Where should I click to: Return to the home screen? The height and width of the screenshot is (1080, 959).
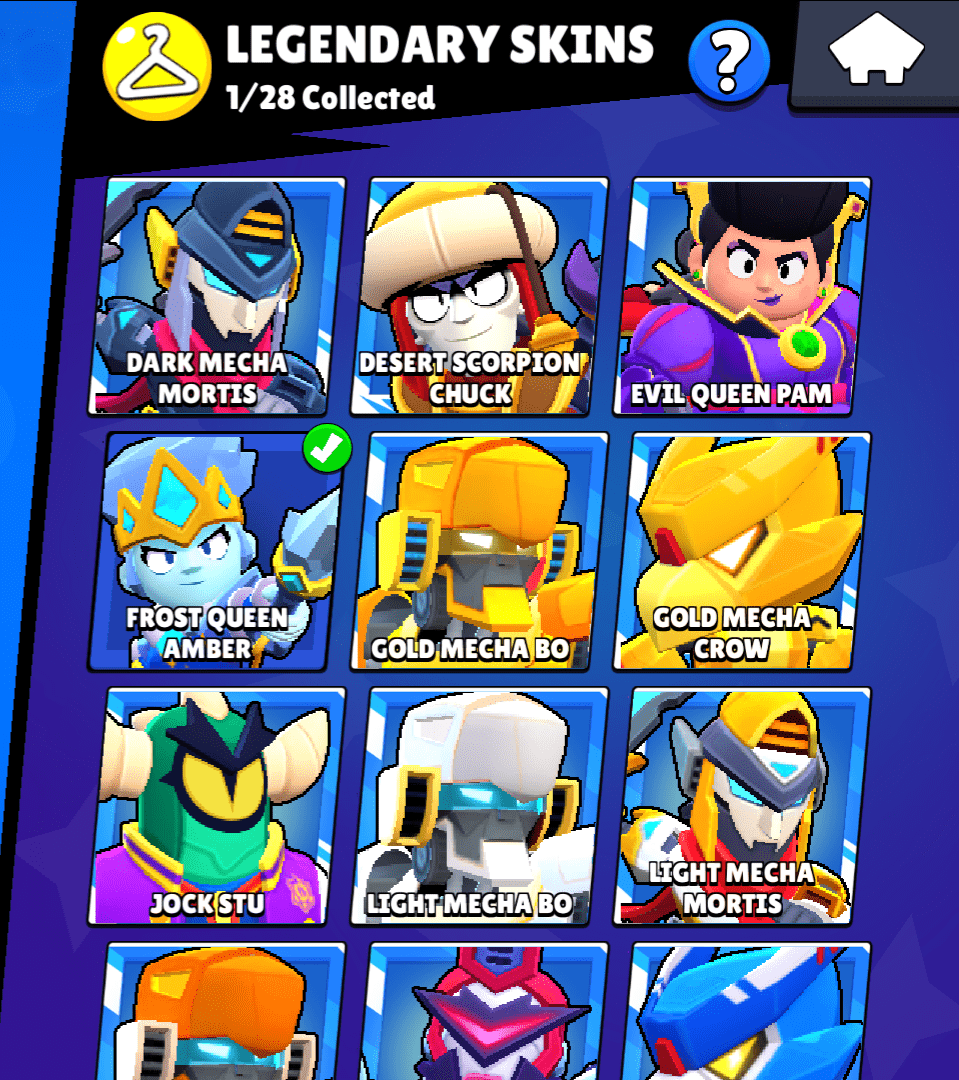875,50
